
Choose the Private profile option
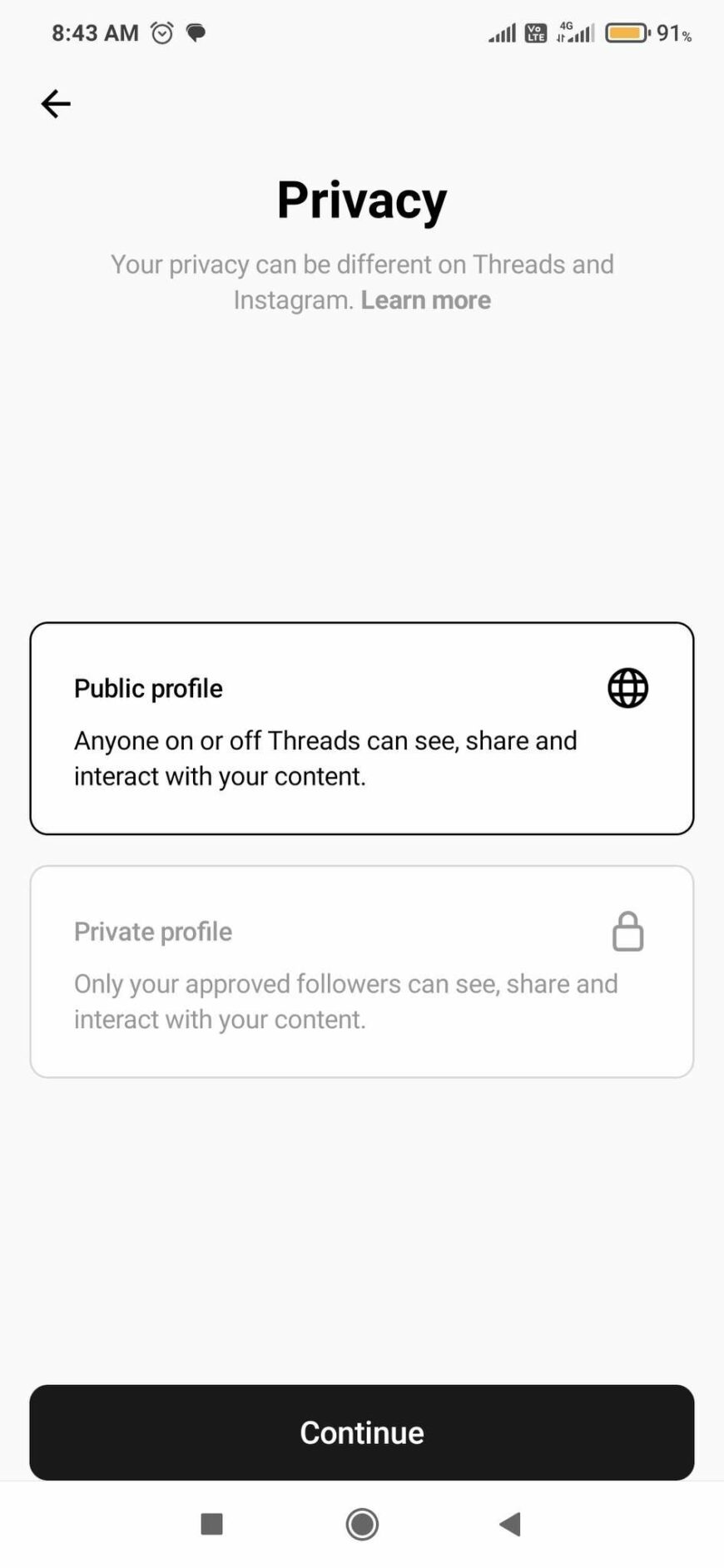pos(362,972)
